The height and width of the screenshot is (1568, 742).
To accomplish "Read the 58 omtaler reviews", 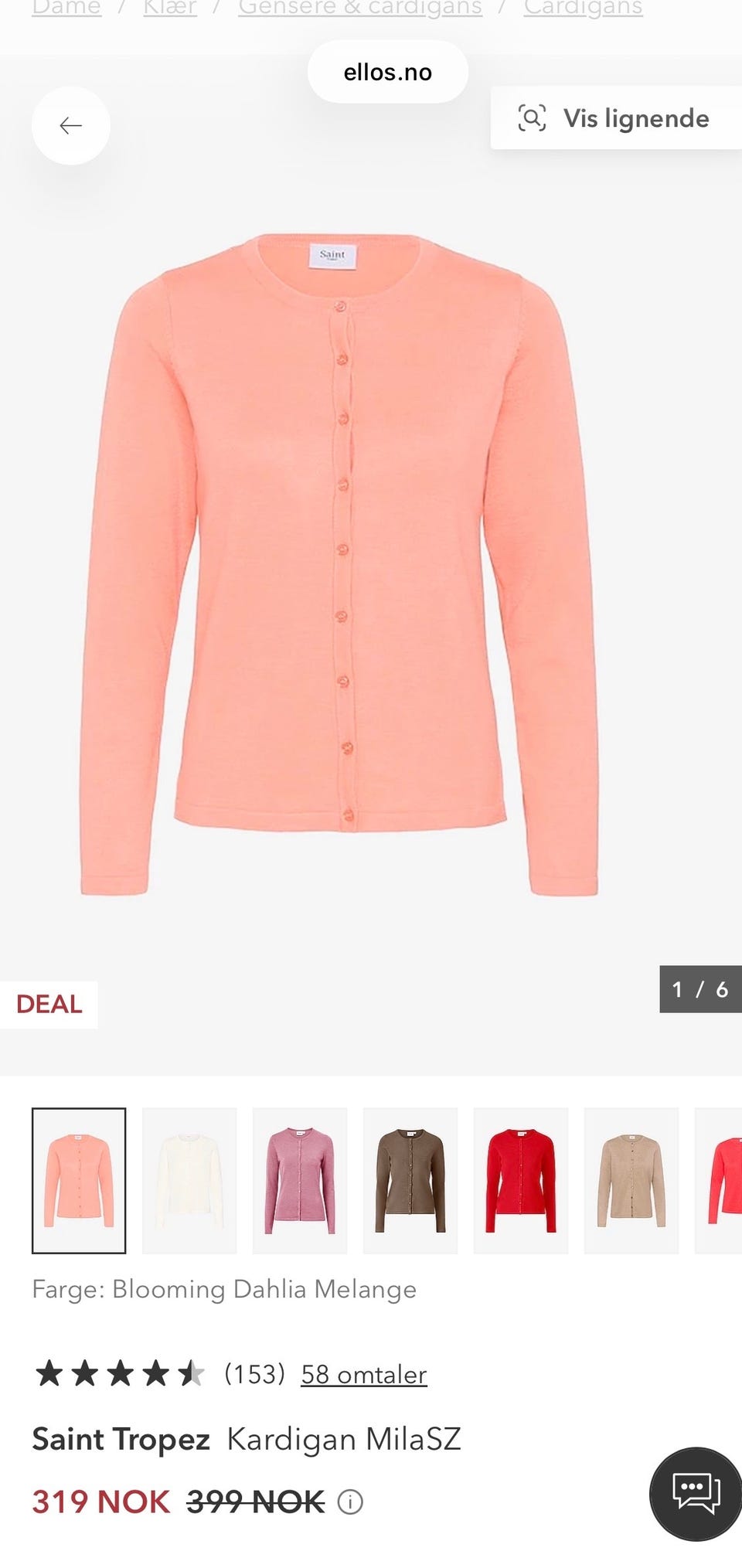I will pos(363,1374).
